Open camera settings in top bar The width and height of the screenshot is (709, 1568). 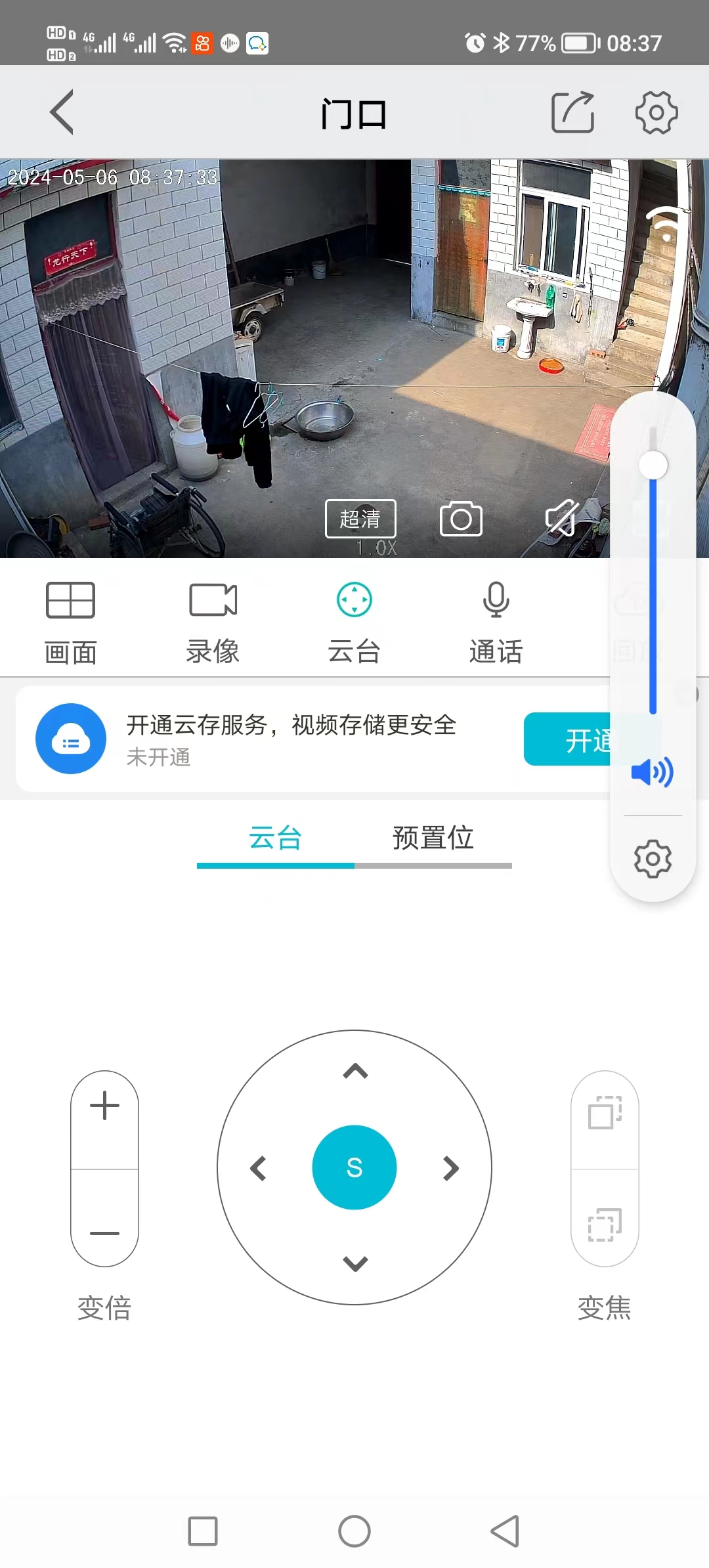656,112
